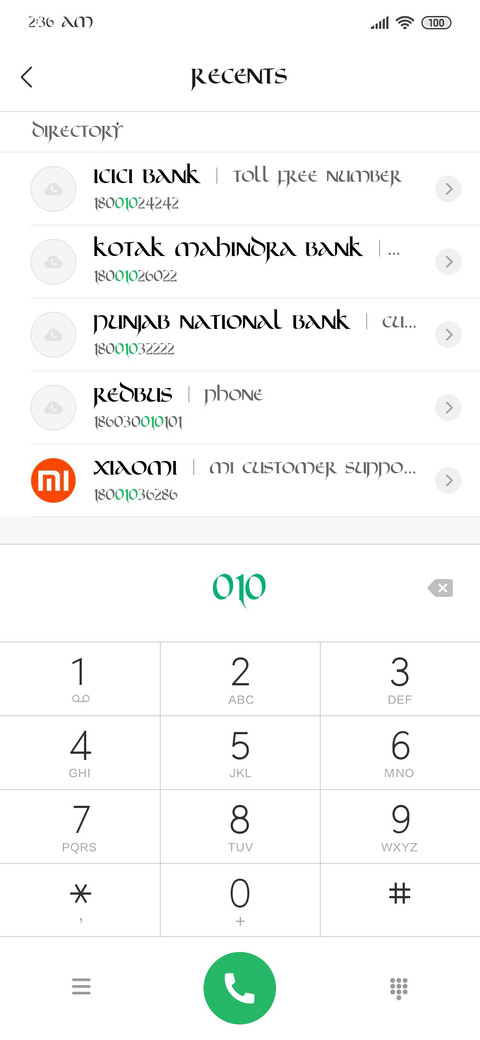Tap the 0 key
The image size is (480, 1040).
240,900
